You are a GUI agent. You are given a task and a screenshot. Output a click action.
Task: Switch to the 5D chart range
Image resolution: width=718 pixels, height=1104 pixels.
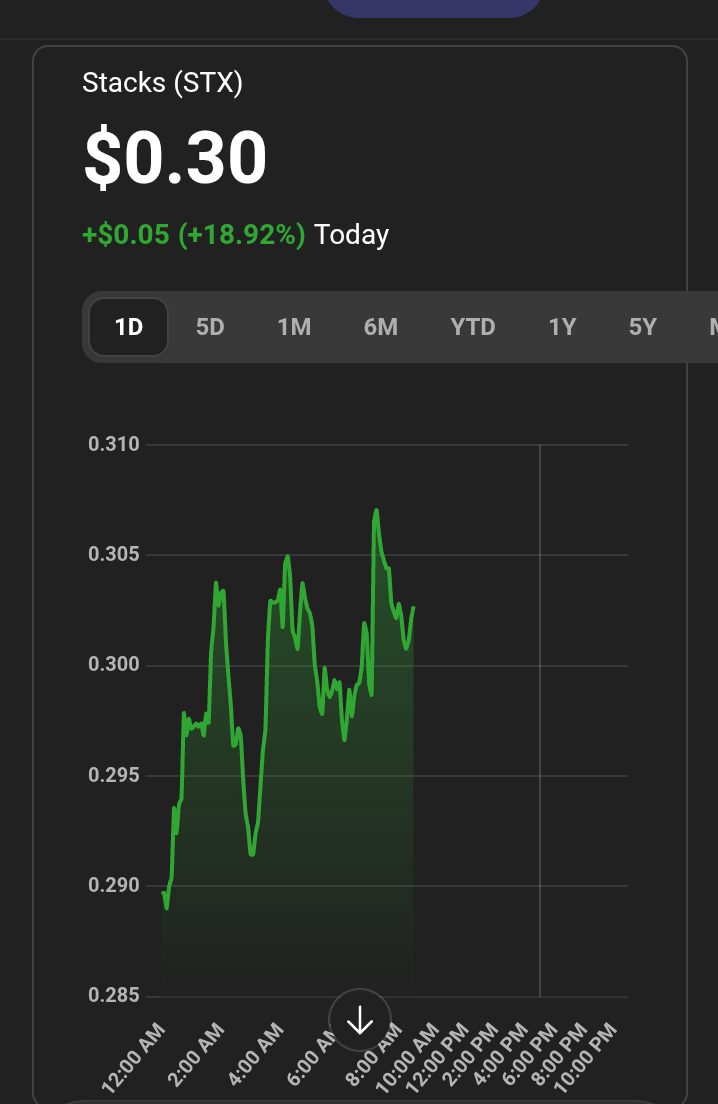(210, 327)
